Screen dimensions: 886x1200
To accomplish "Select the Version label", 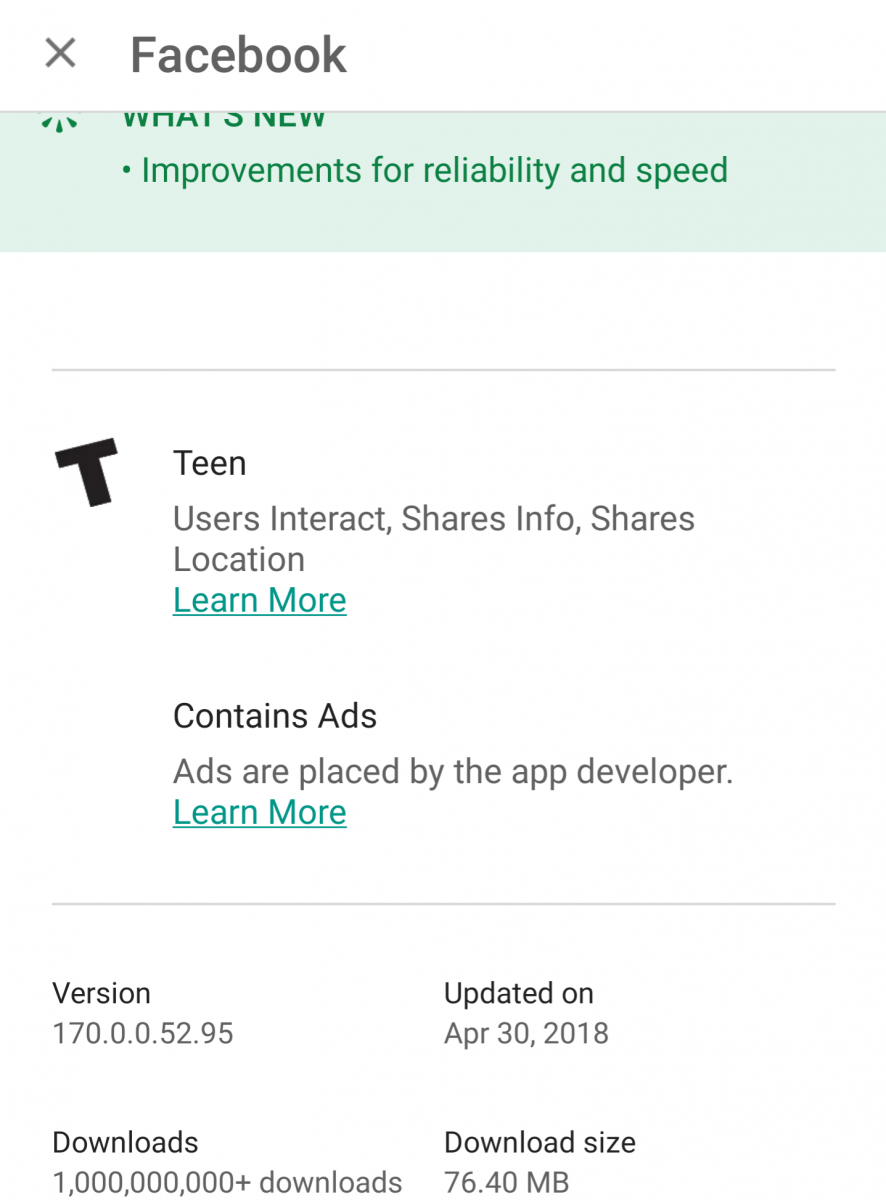I will 101,993.
